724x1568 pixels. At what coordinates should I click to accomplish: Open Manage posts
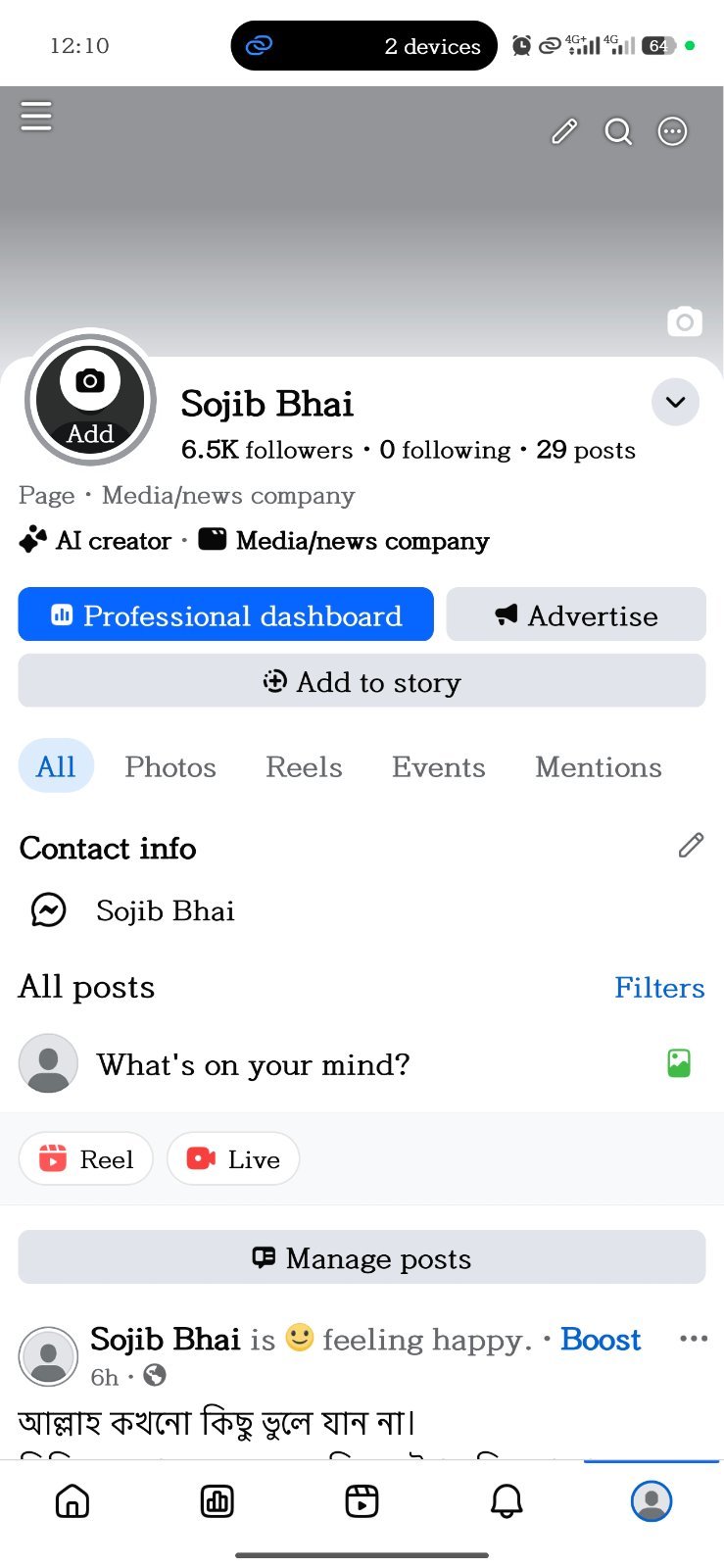tap(362, 1257)
